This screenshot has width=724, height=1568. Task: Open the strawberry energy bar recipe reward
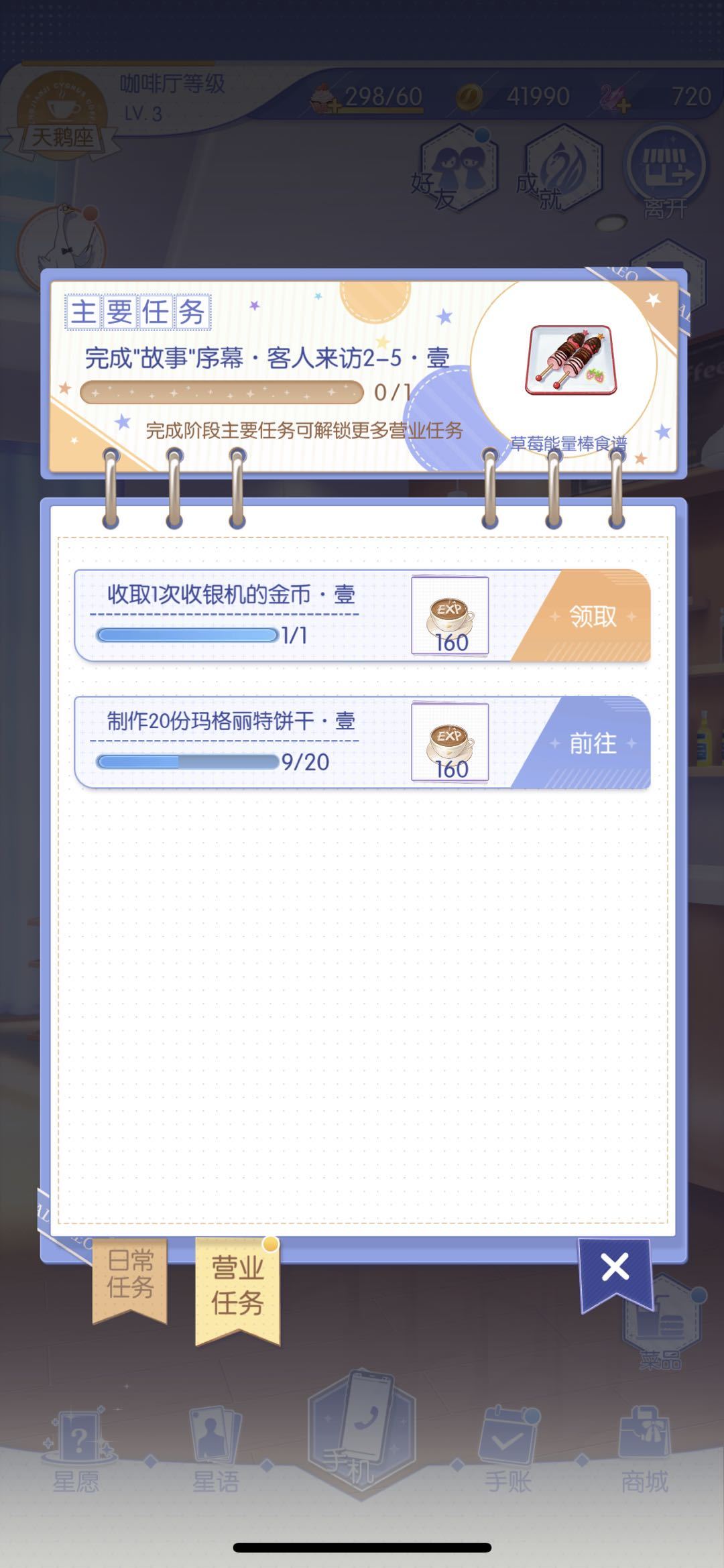tap(570, 362)
